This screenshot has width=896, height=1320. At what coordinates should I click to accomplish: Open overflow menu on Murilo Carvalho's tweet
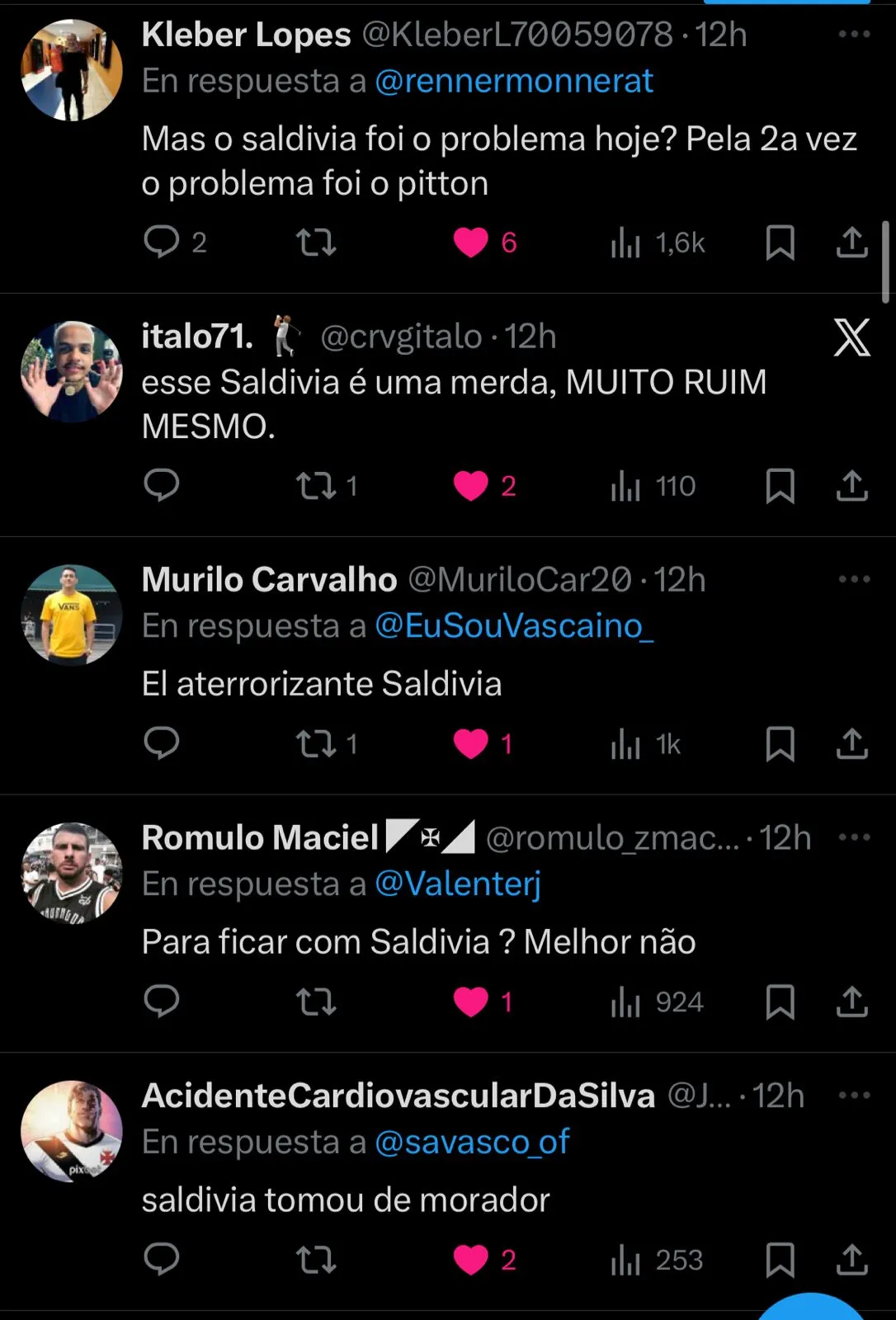pos(854,579)
